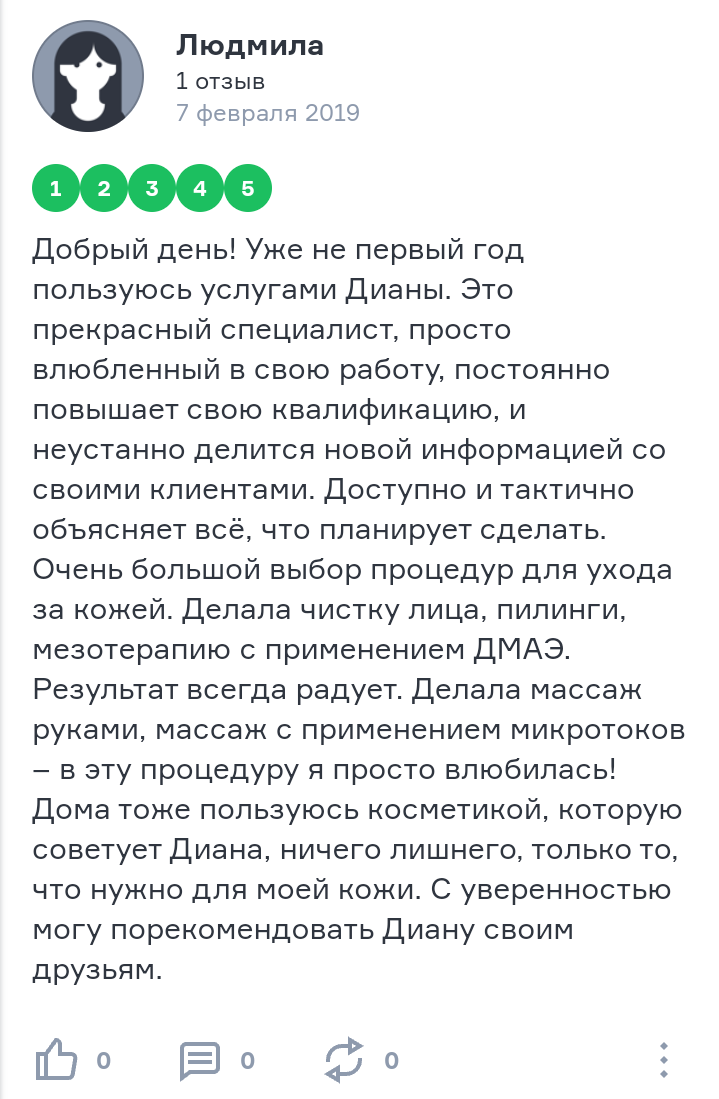This screenshot has width=719, height=1099.
Task: Open comments on Людмила's review
Action: (200, 1060)
